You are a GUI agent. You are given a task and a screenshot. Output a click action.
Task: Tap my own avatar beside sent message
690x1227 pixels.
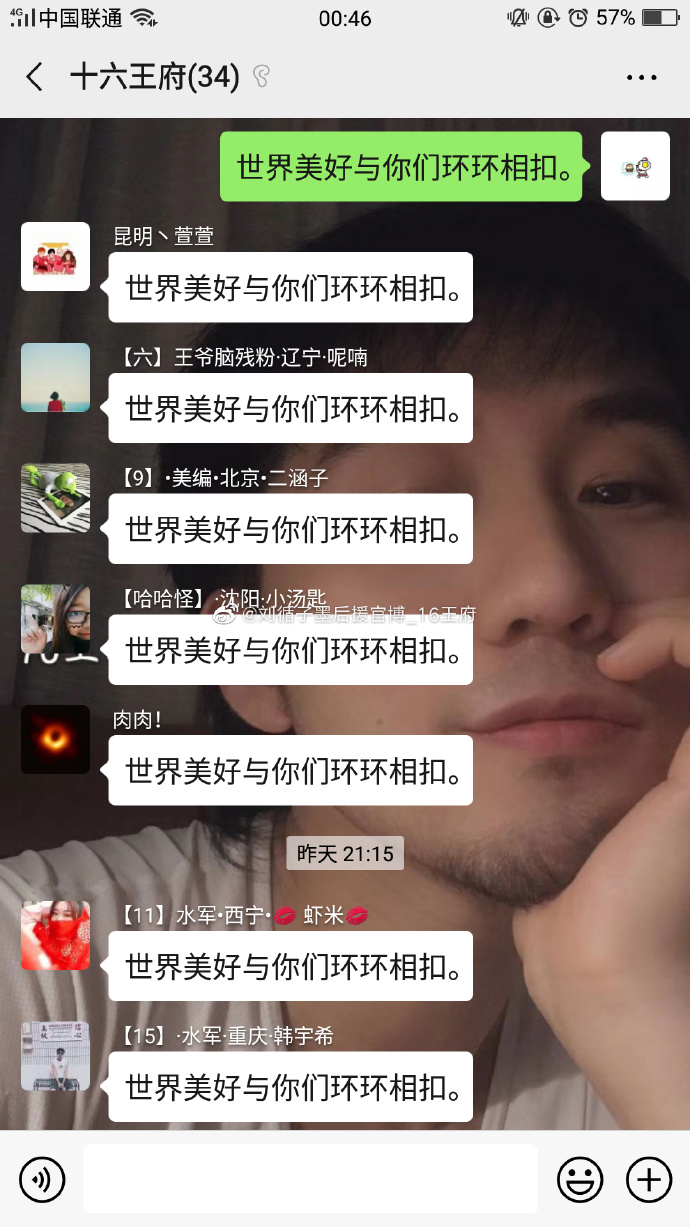click(x=635, y=166)
